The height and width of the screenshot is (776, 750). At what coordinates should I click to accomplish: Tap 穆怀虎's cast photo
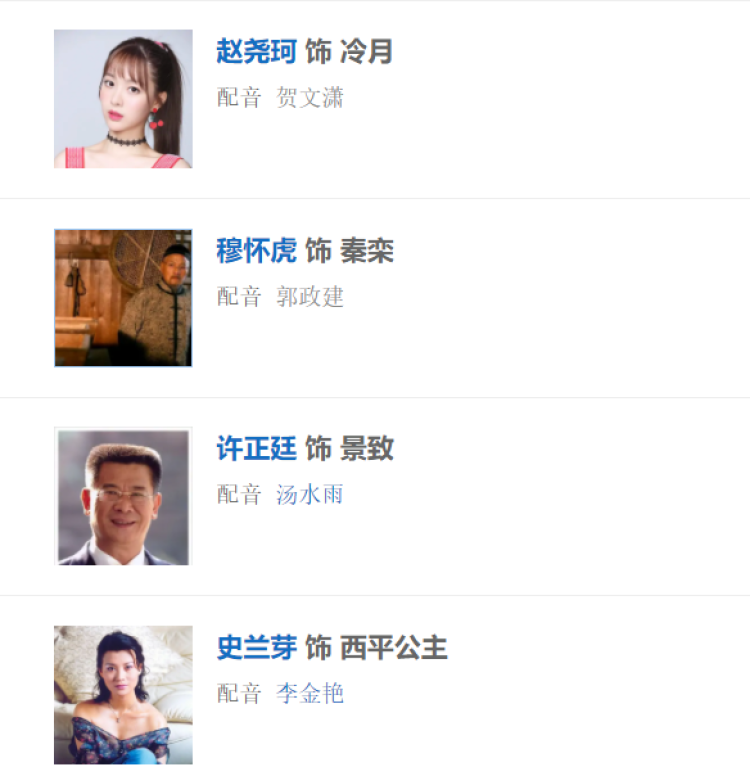pos(123,297)
